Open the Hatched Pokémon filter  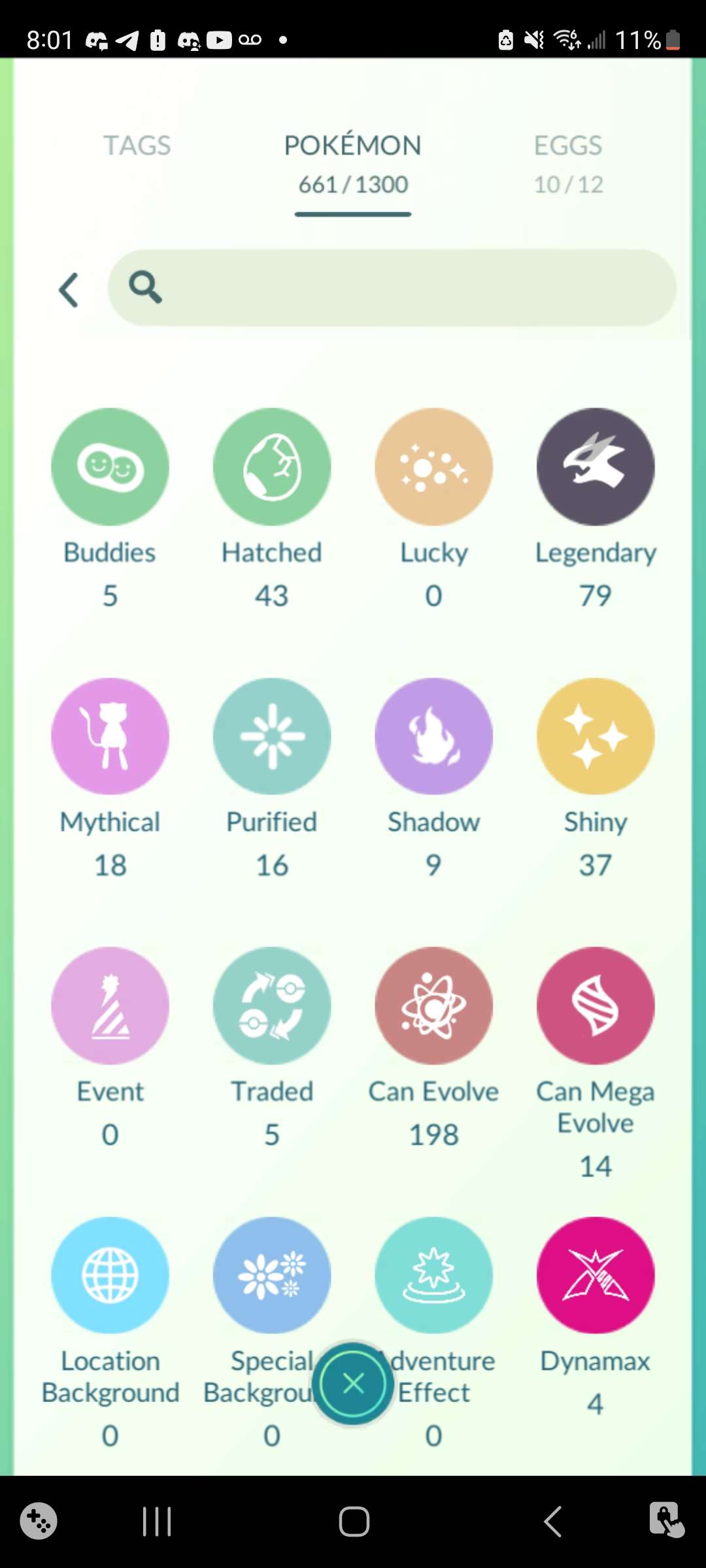[x=272, y=465]
